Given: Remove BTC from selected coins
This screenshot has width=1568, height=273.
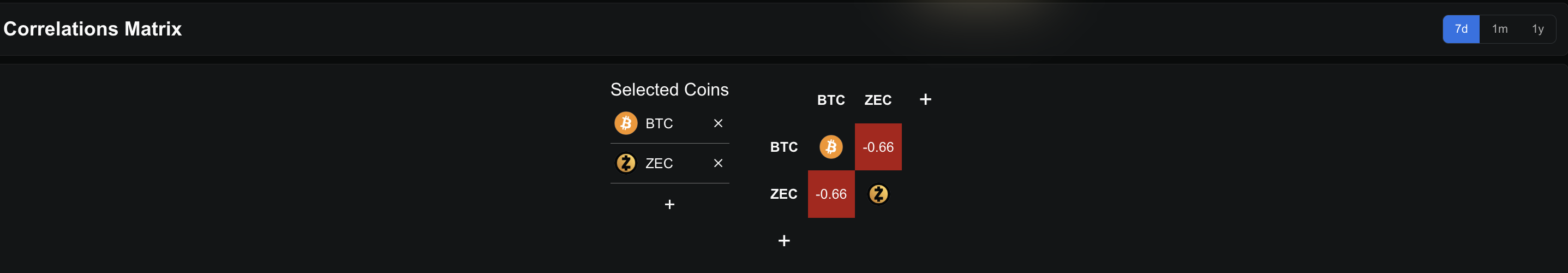Looking at the screenshot, I should tap(717, 124).
